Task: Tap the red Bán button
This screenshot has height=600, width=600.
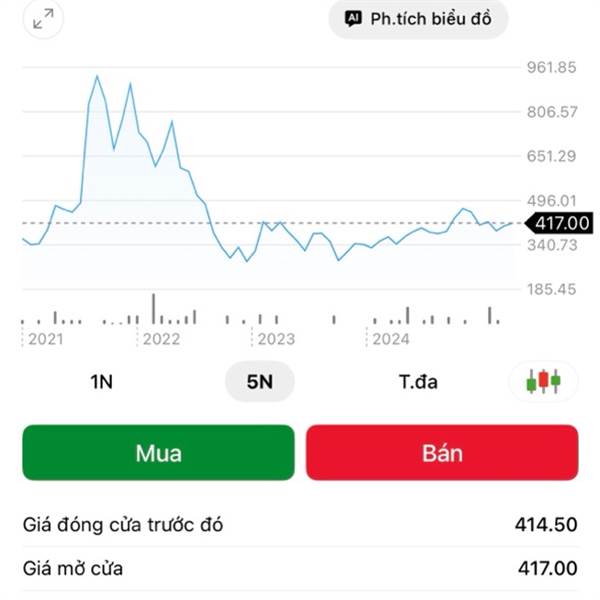Action: click(442, 452)
